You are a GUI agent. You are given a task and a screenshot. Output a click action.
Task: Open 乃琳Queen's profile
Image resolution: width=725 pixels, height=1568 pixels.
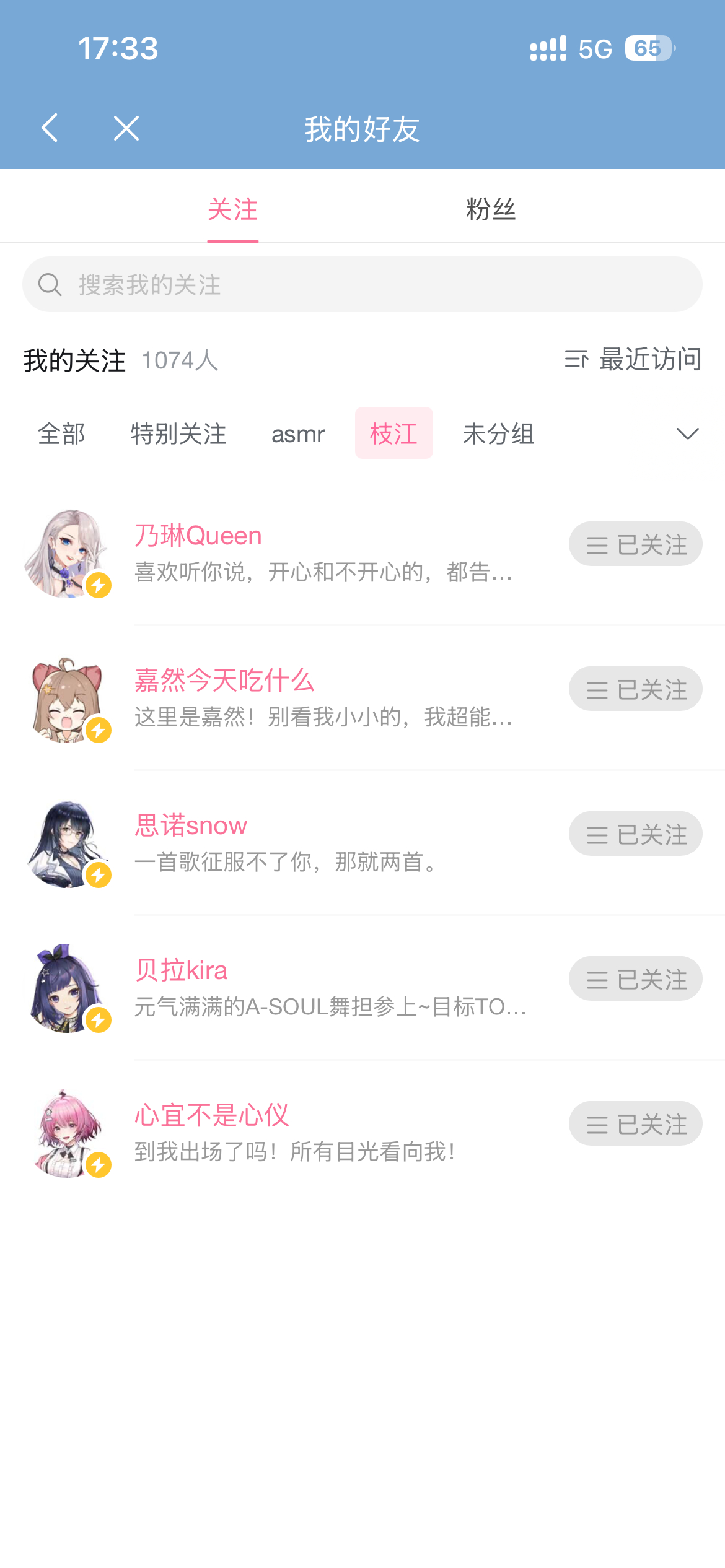198,536
